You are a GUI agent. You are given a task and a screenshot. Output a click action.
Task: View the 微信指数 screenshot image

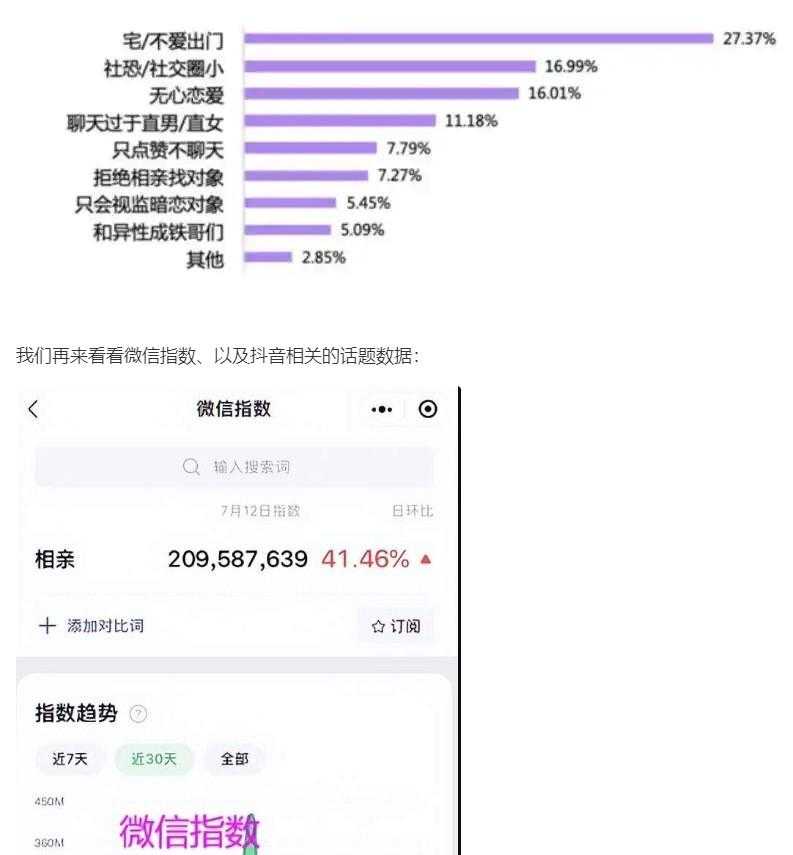click(x=238, y=620)
